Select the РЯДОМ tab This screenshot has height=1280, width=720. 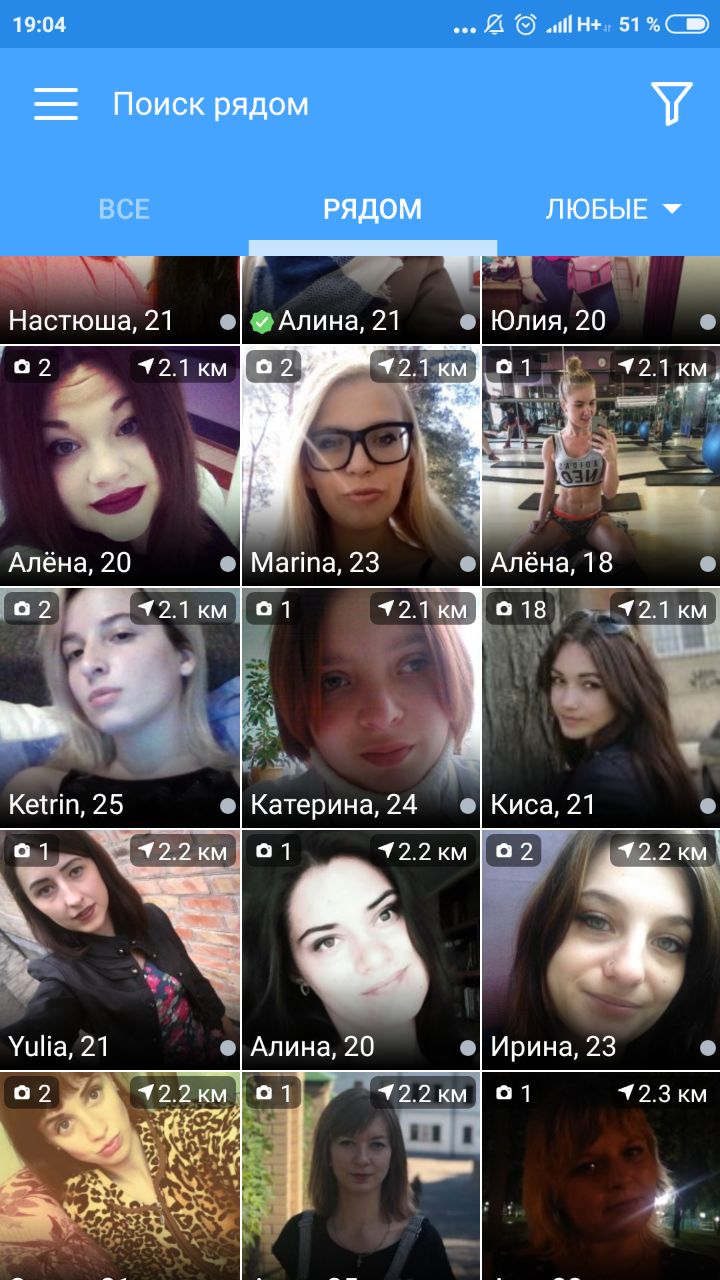point(372,209)
